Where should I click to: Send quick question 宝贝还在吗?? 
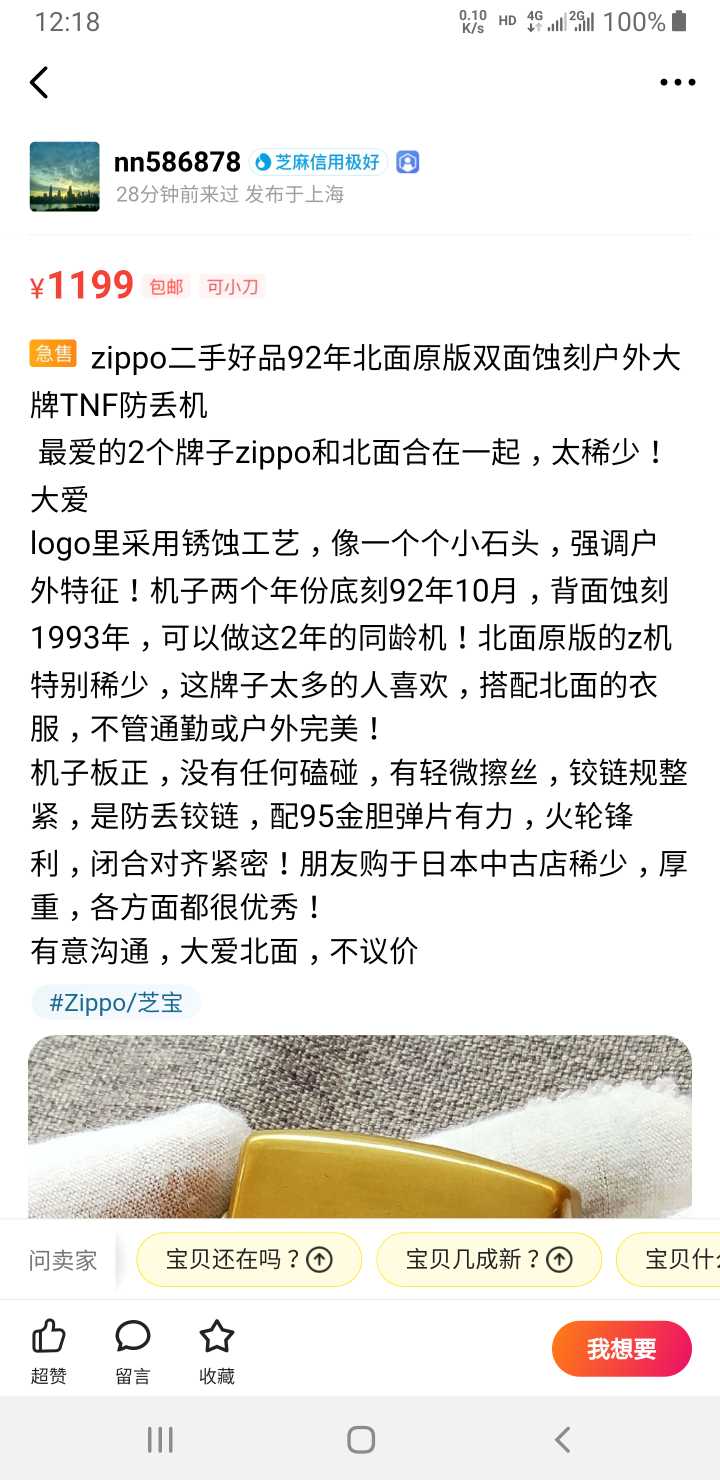[x=248, y=1259]
